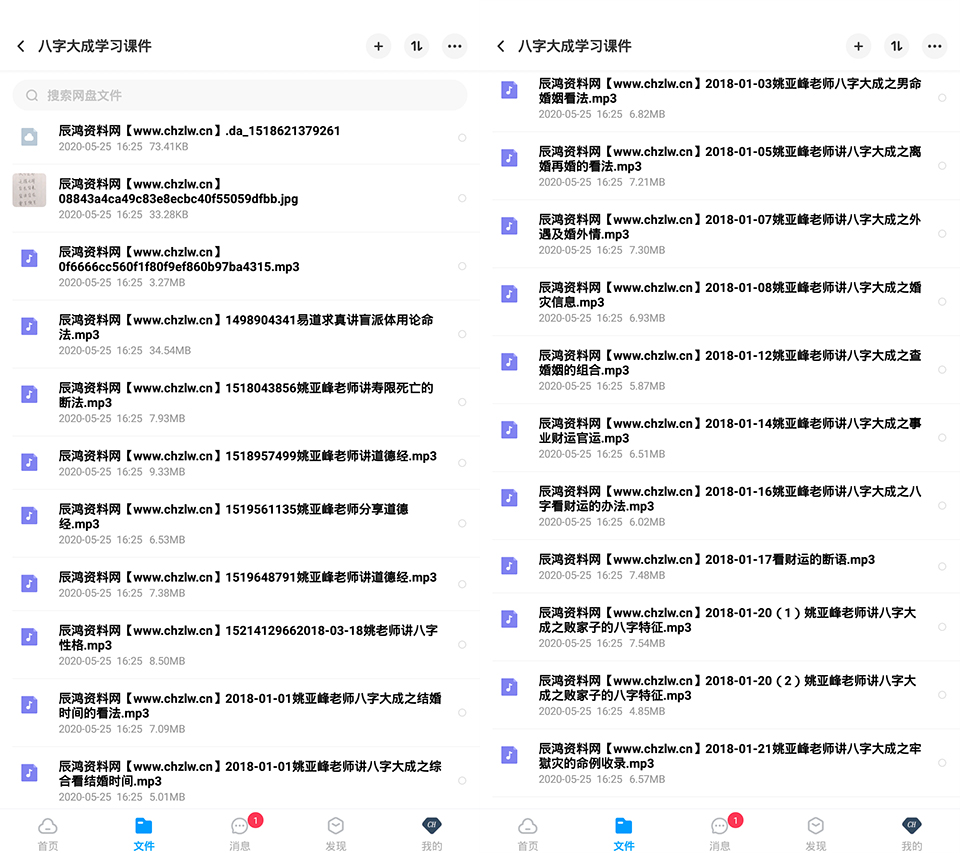Image resolution: width=960 pixels, height=853 pixels.
Task: Select the 2018-01-07外遇及婚外情.mp3 file circle
Action: coord(942,234)
